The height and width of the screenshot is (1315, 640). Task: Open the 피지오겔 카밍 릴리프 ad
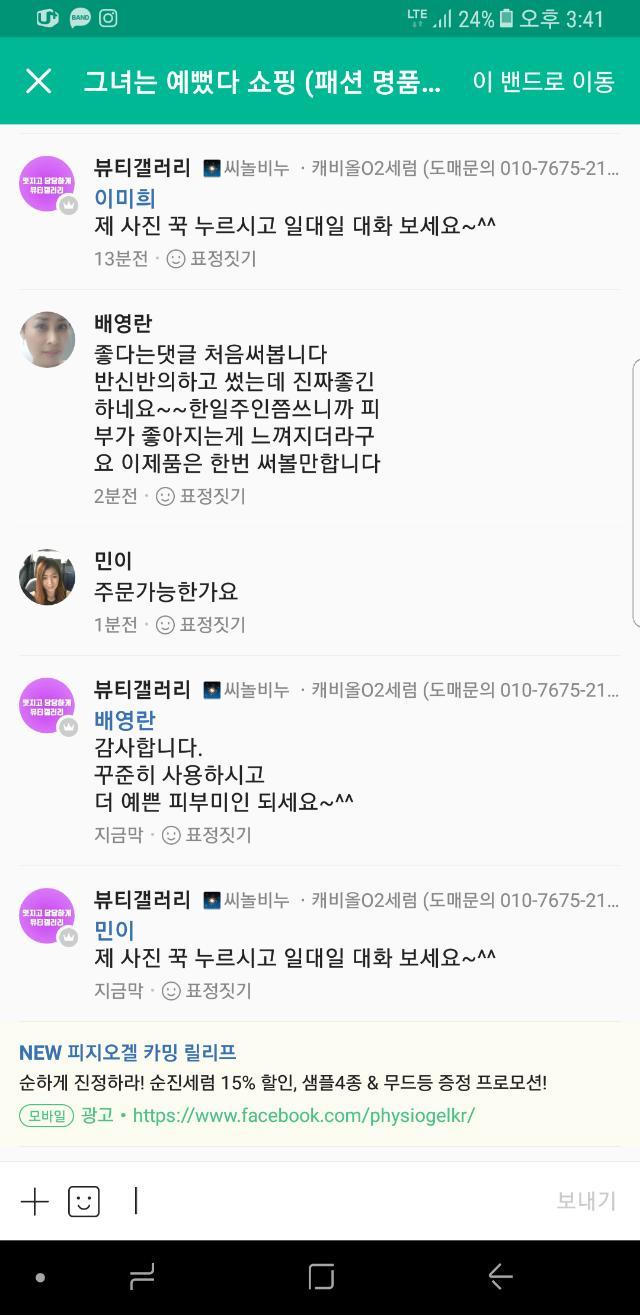point(128,1052)
